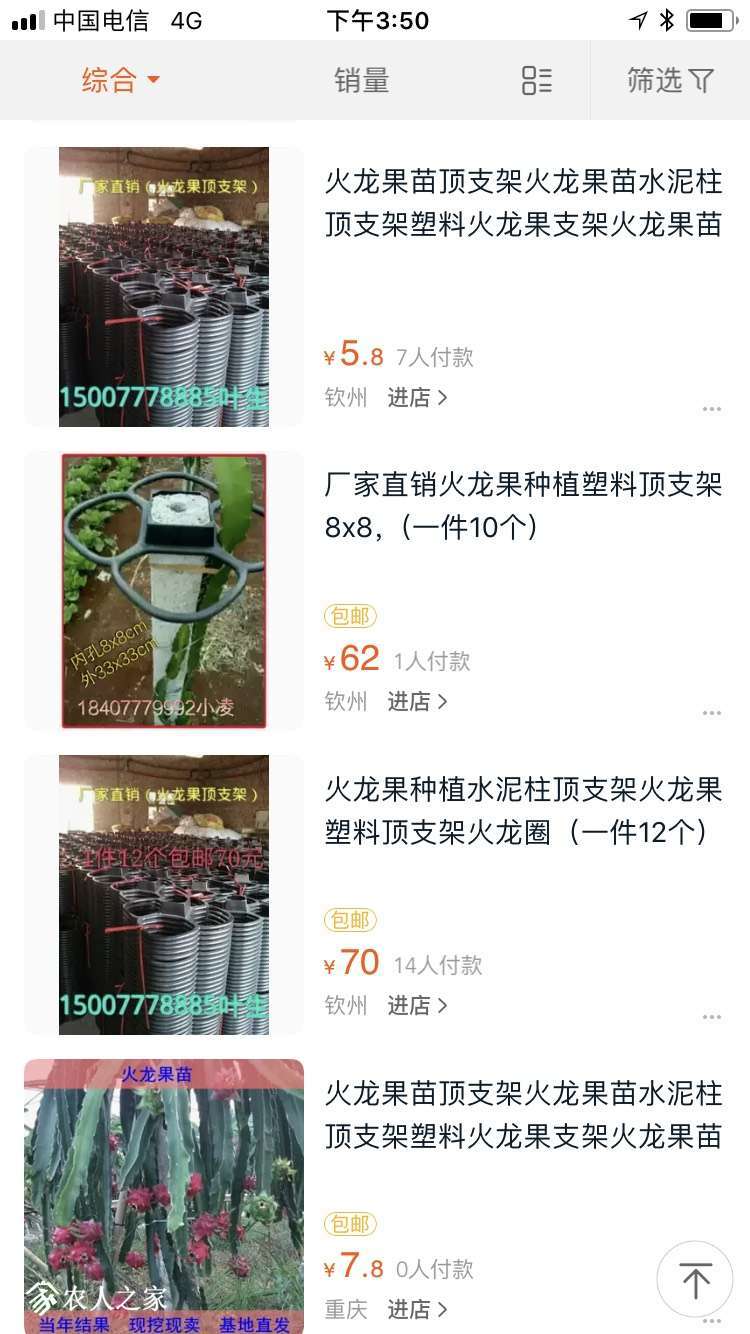750x1334 pixels.
Task: Open the 筛选 filter panel
Action: pos(670,80)
